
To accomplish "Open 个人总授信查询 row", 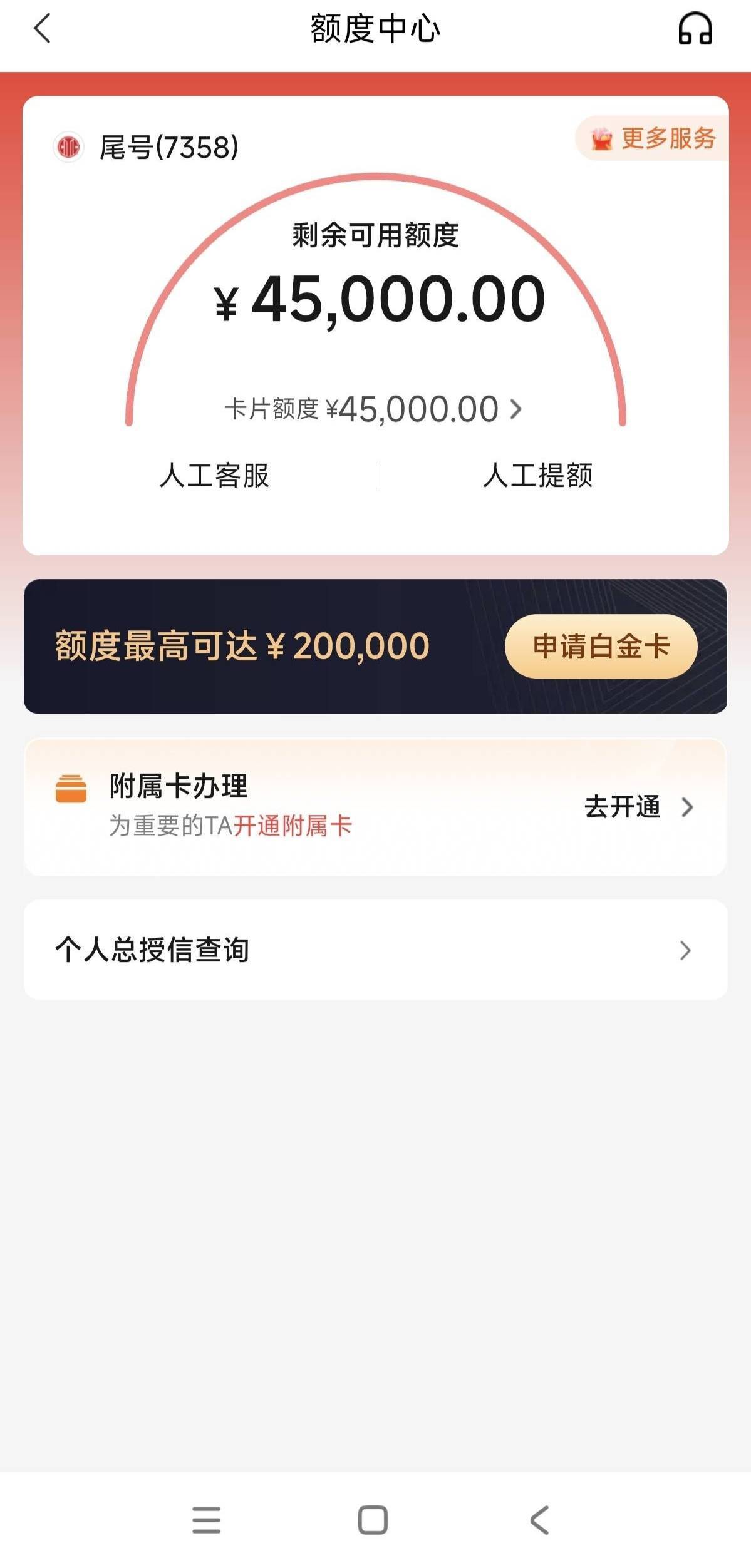I will 376,950.
